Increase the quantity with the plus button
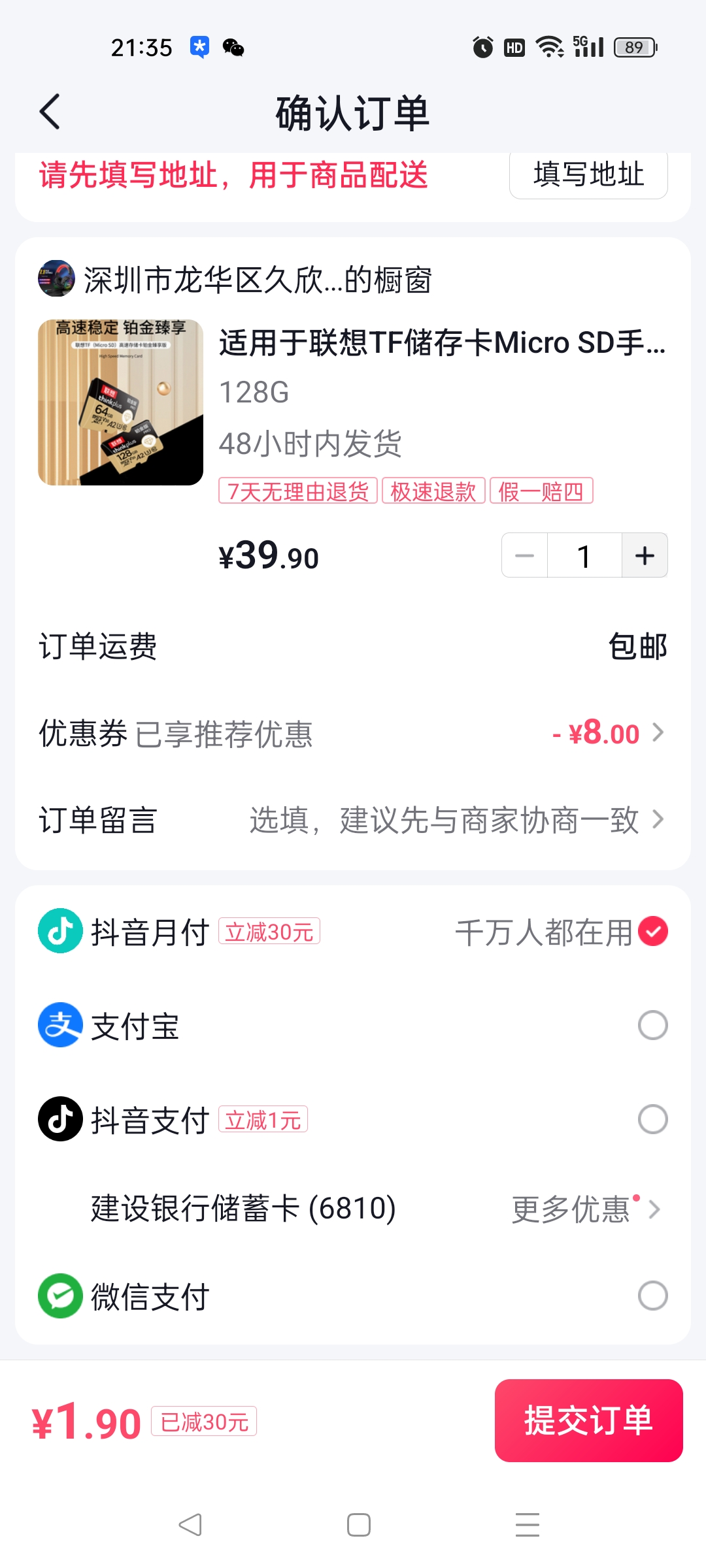The image size is (706, 1568). 645,555
